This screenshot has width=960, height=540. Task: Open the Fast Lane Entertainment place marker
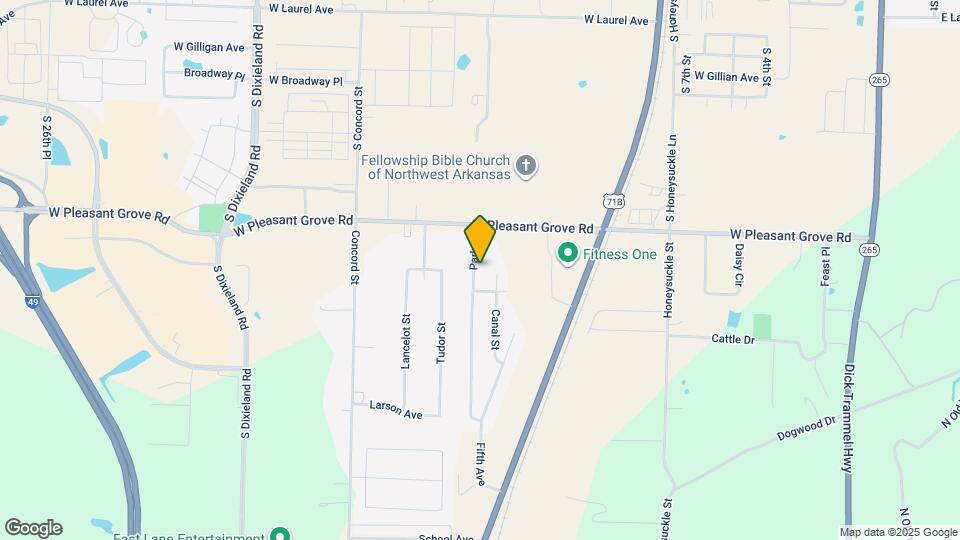pos(281,537)
